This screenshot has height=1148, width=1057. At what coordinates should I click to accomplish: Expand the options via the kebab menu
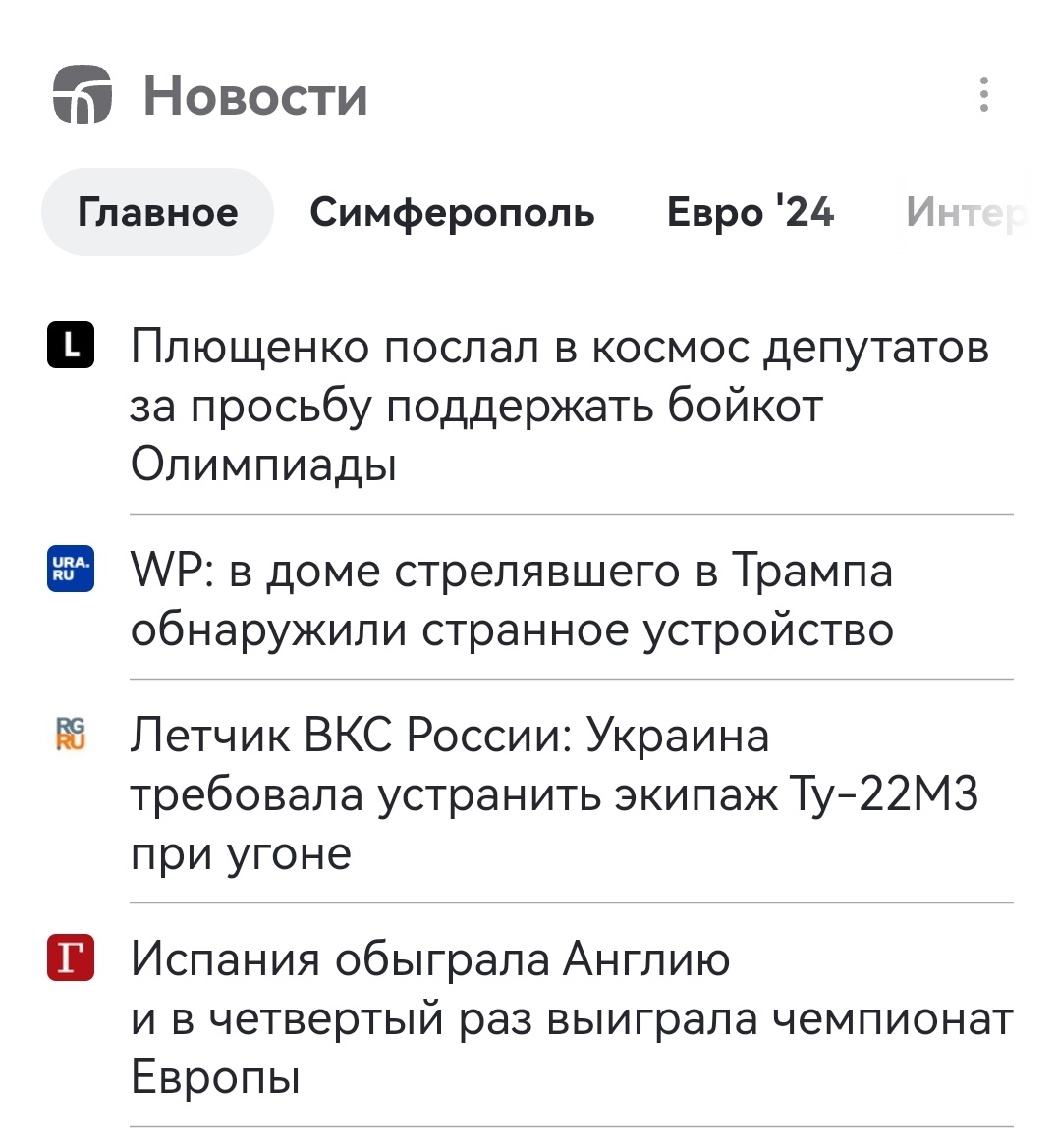(984, 95)
